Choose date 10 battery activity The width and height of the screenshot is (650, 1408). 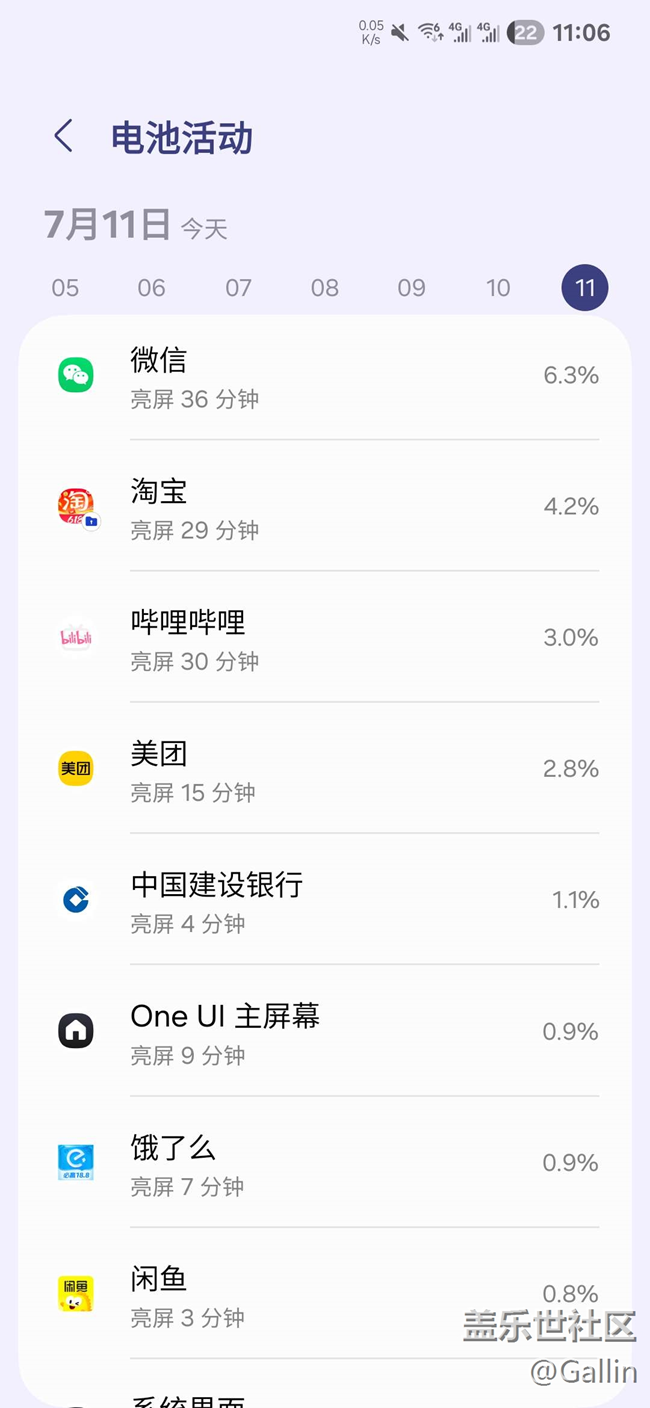coord(498,288)
